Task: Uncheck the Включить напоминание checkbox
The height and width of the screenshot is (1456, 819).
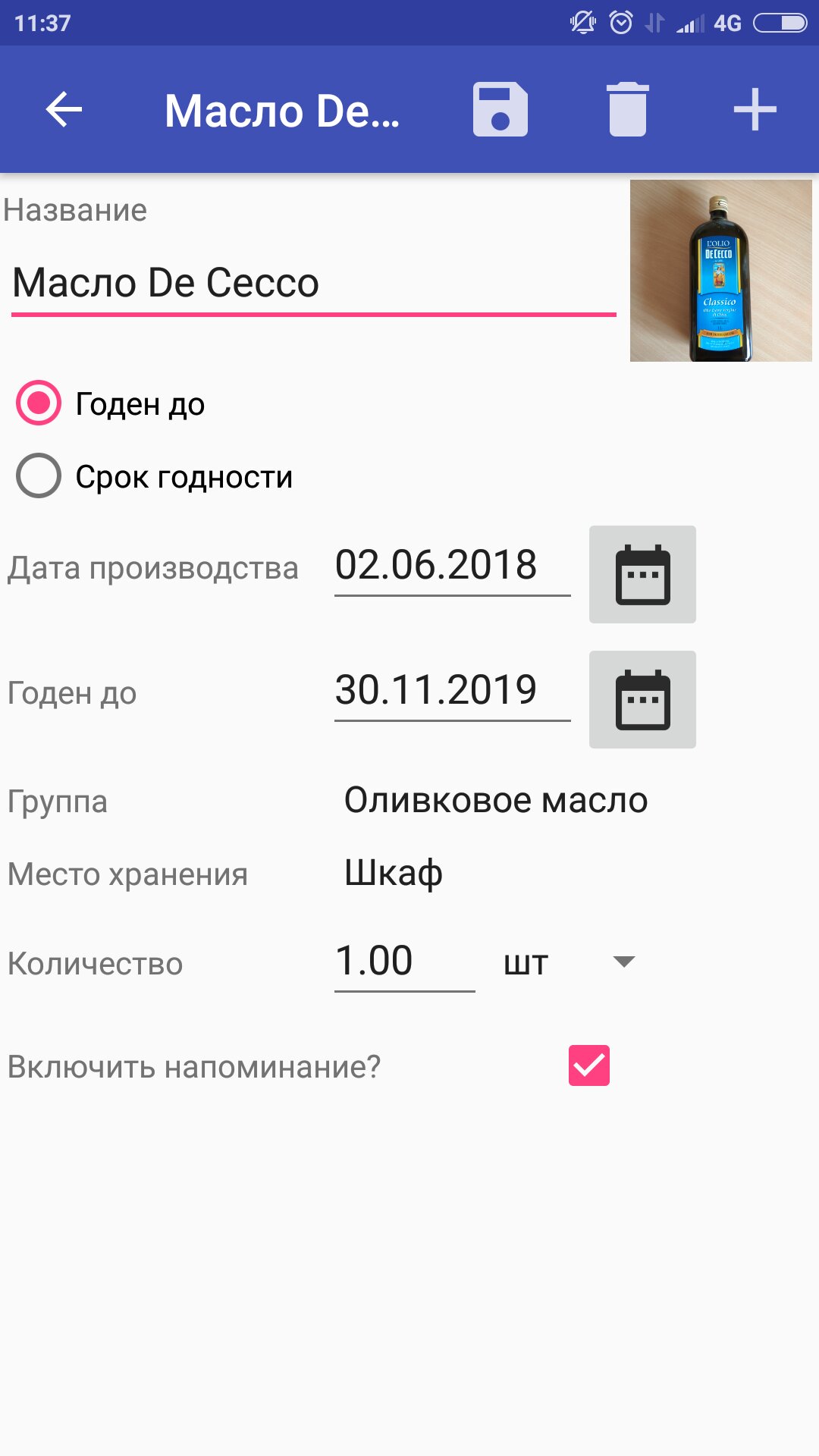Action: click(589, 1065)
